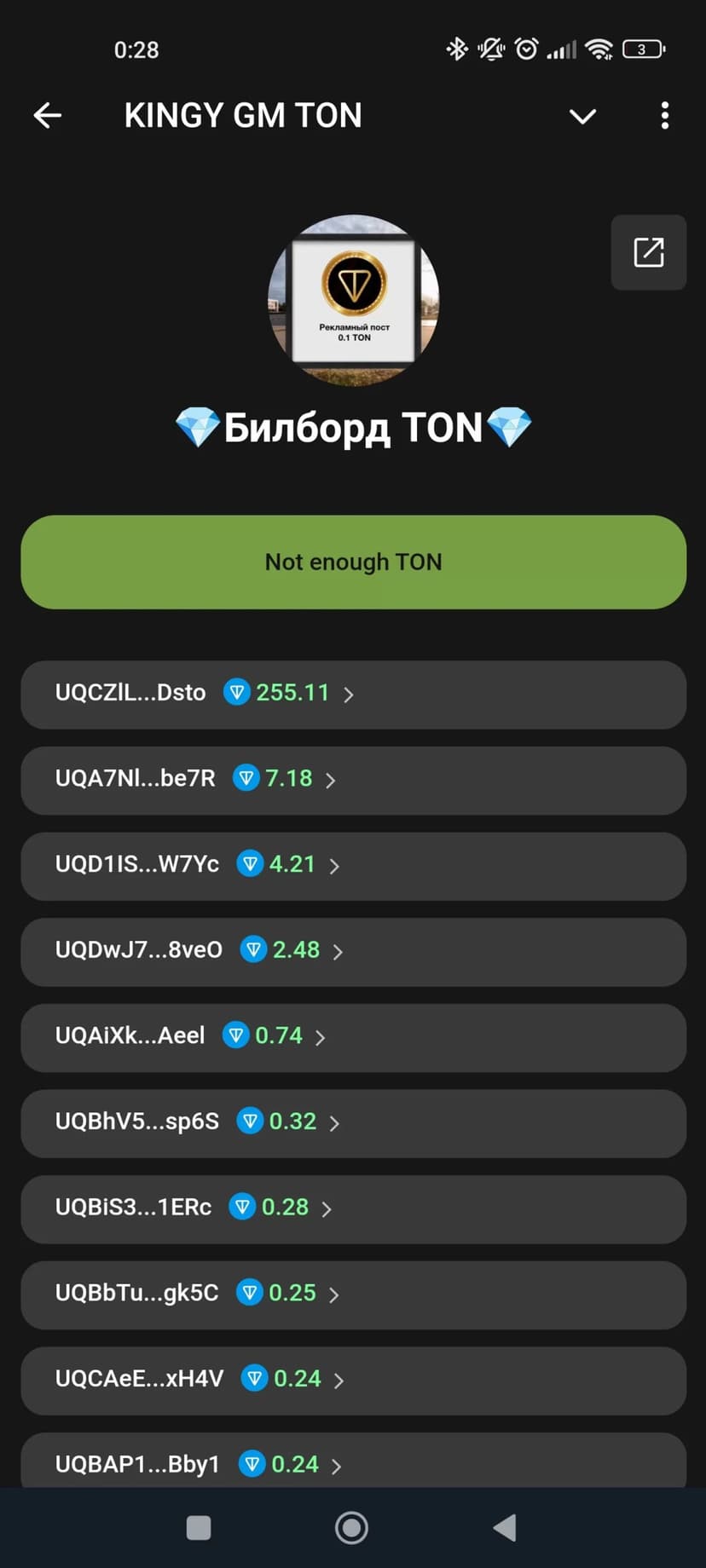Open wallet UQCZIL...Dsto with 255.11
The image size is (706, 1568).
click(x=353, y=694)
